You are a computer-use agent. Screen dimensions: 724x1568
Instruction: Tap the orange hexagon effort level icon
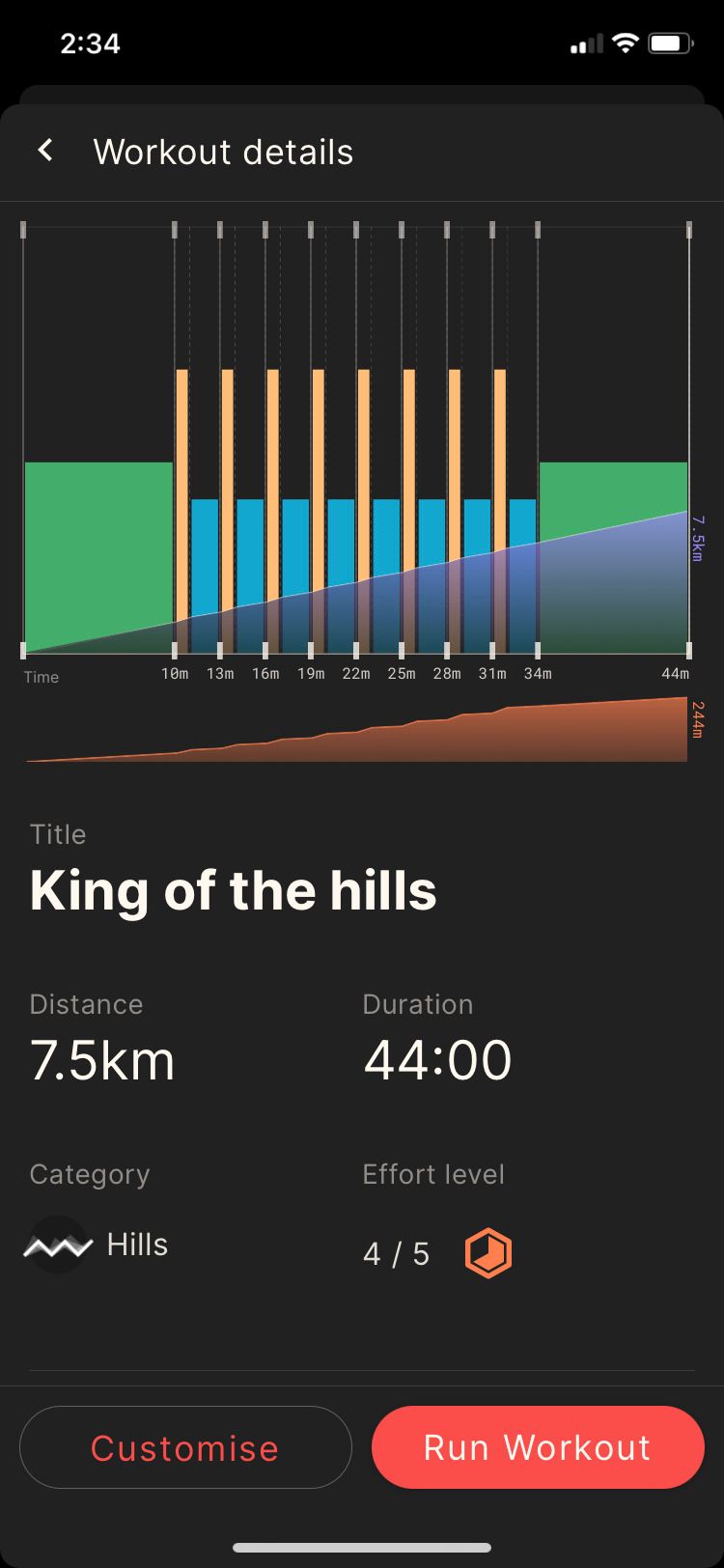click(487, 1252)
